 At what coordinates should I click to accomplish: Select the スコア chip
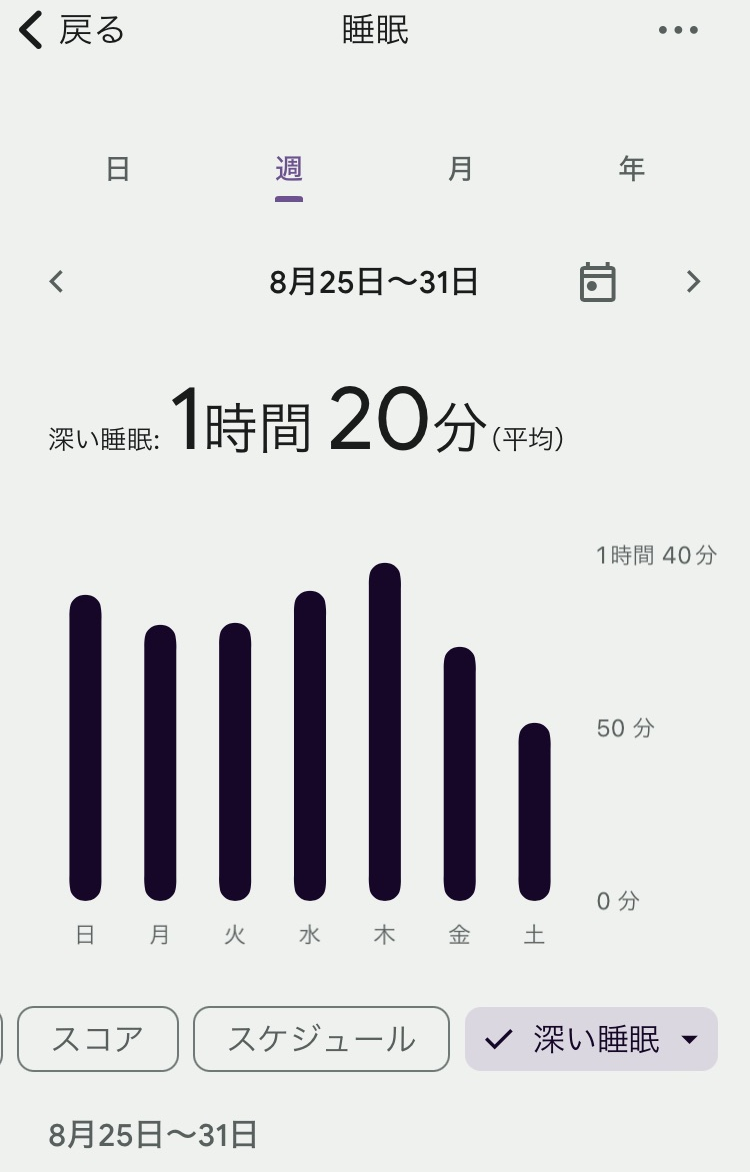tap(98, 1039)
